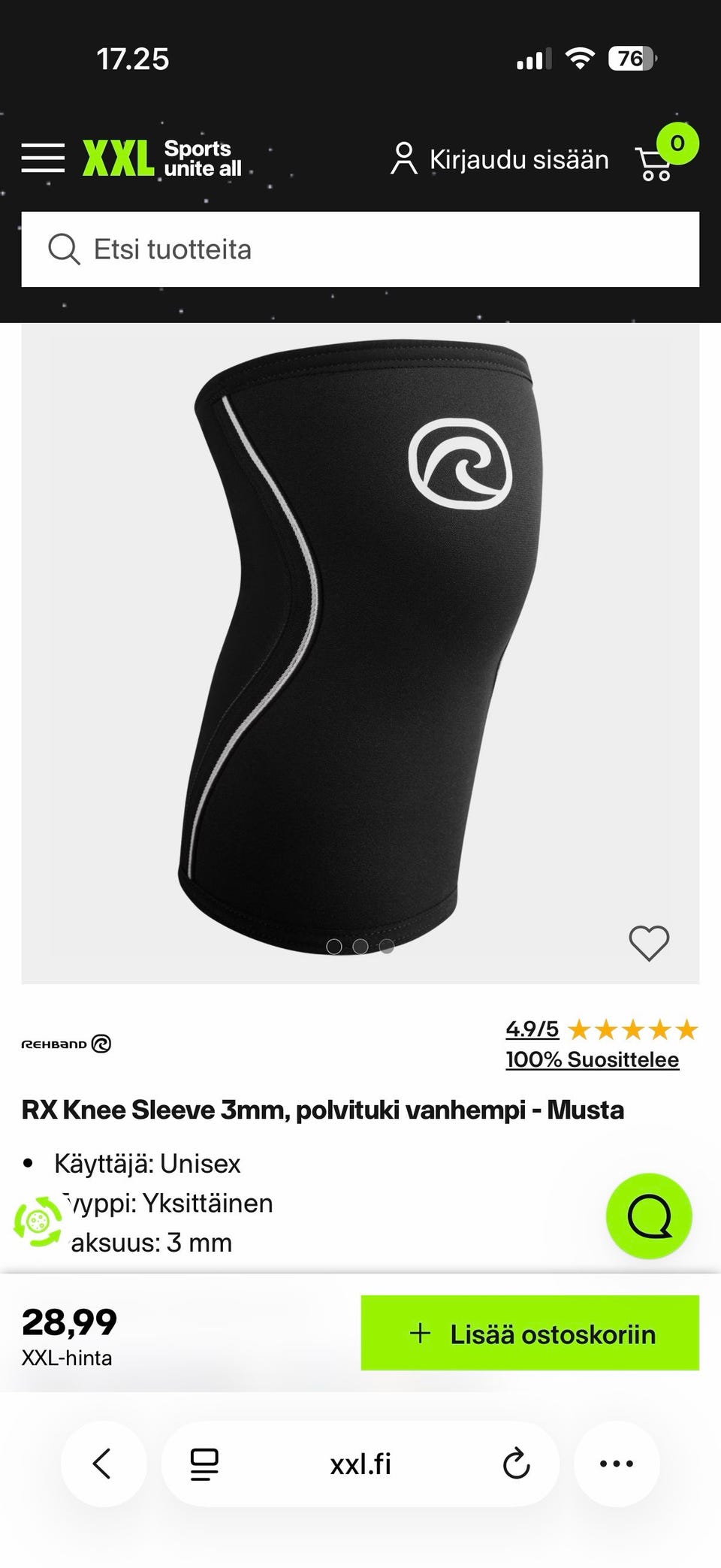Open the Rehband brand logo link
This screenshot has height=1568, width=721.
point(66,1044)
